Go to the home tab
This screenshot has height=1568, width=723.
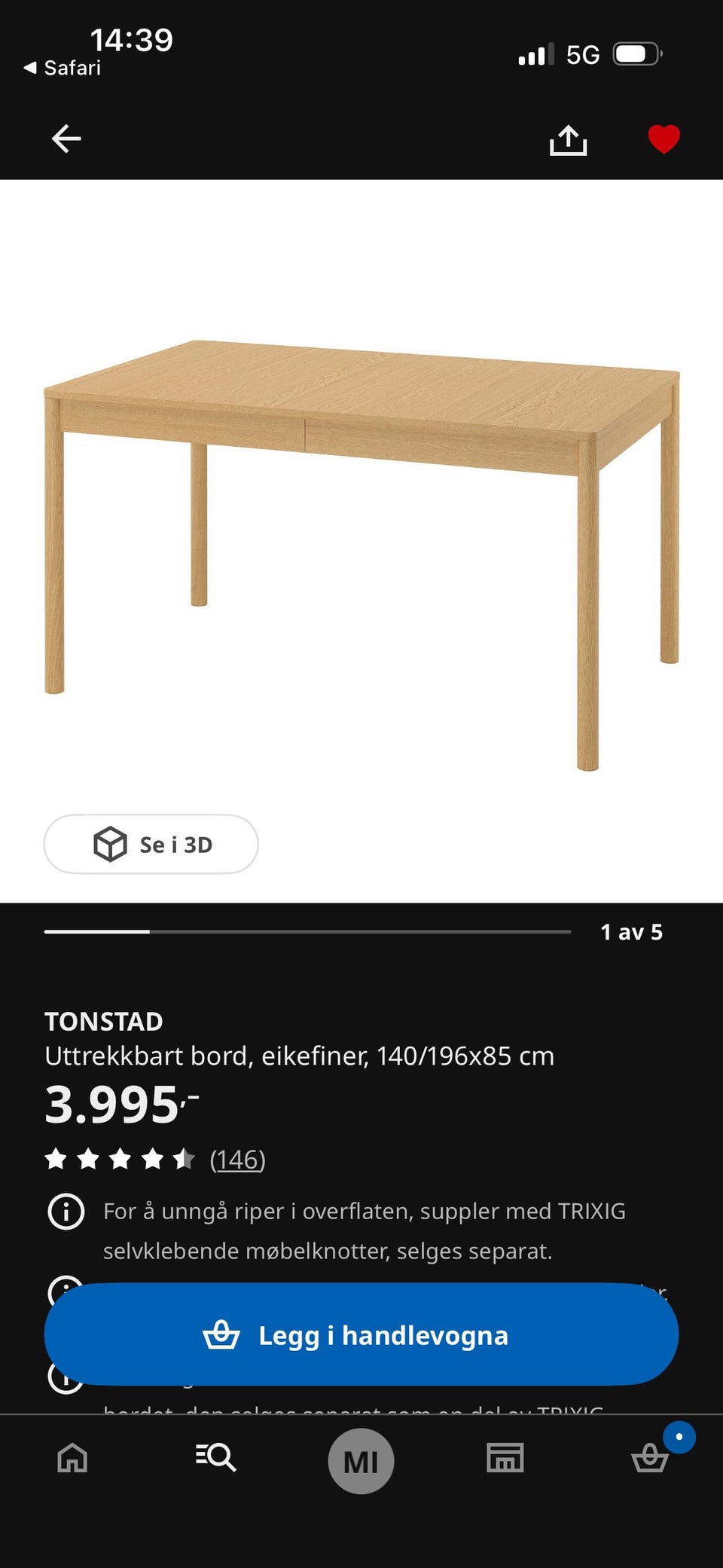(x=73, y=1457)
